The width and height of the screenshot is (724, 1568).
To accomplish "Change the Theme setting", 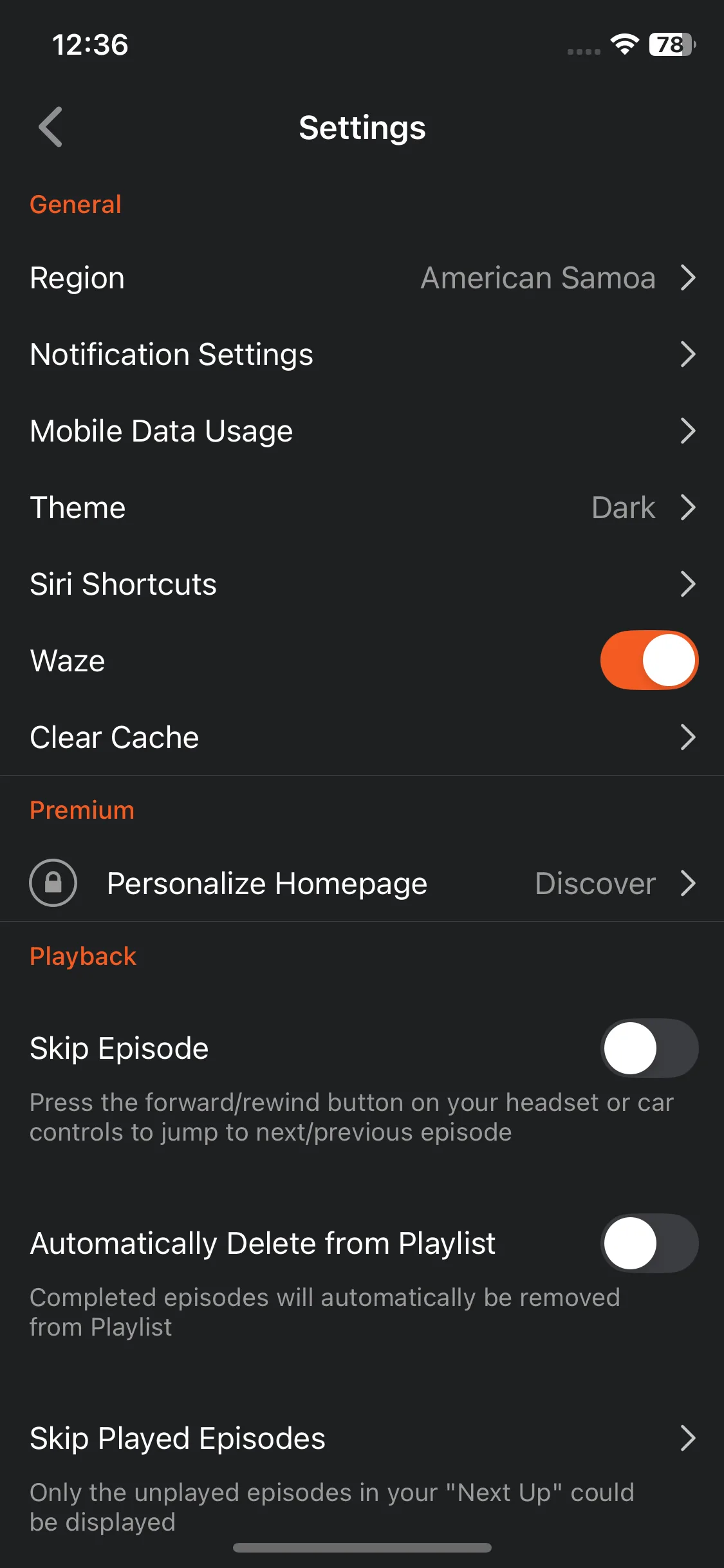I will coord(362,508).
